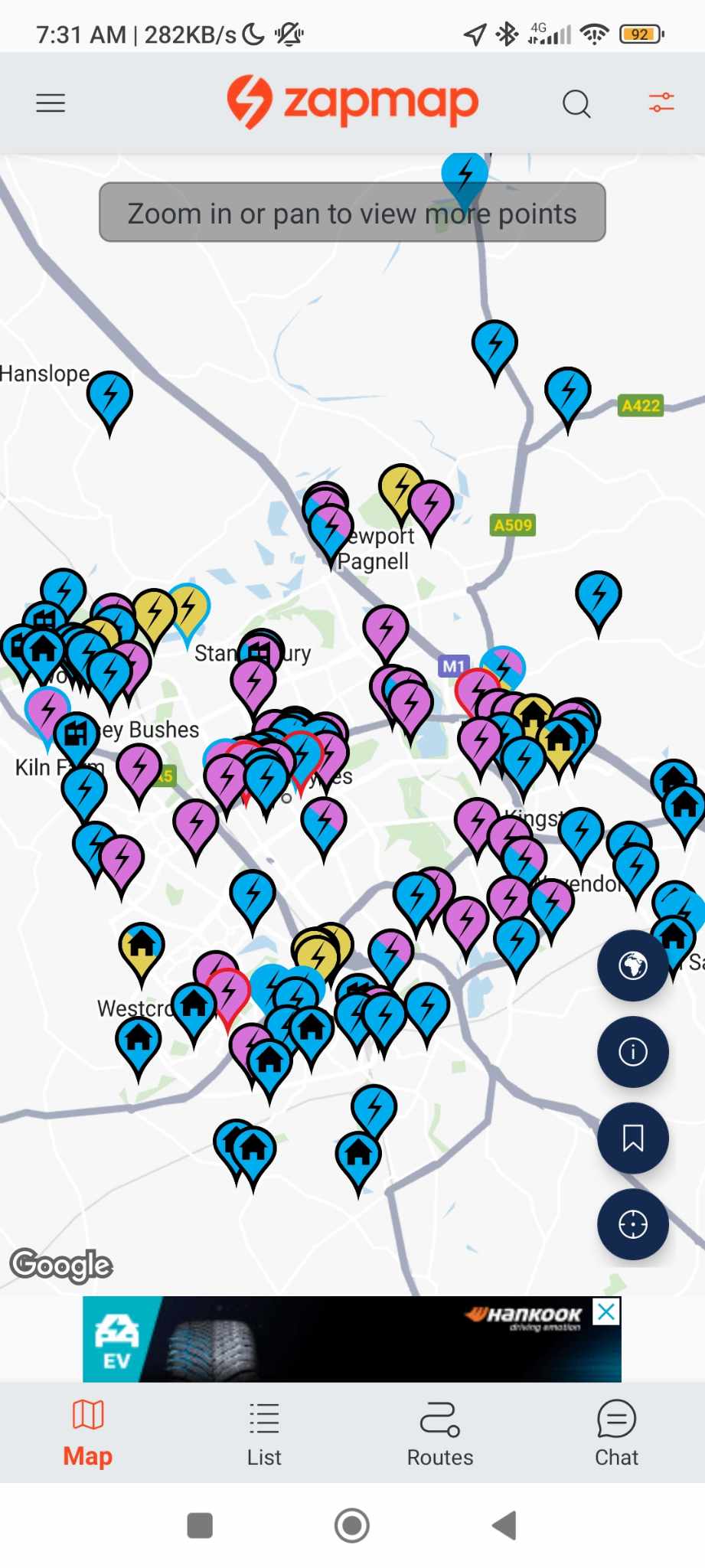This screenshot has height=1568, width=705.
Task: Open the map filters icon
Action: pyautogui.click(x=661, y=103)
